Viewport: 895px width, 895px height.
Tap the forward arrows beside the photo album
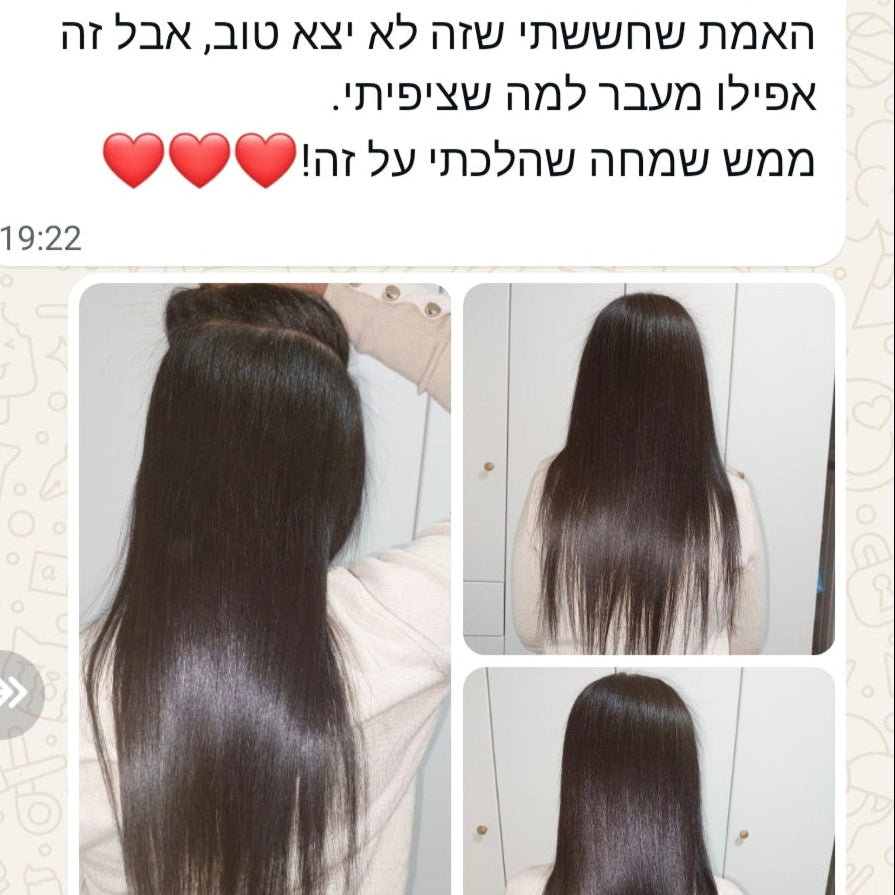coord(18,693)
